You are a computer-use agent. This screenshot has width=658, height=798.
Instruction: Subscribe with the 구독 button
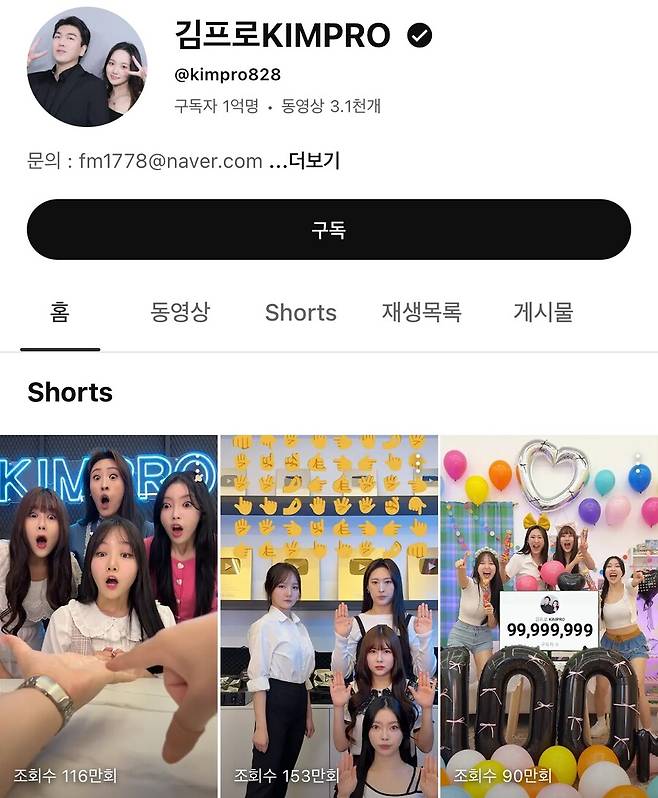click(328, 229)
